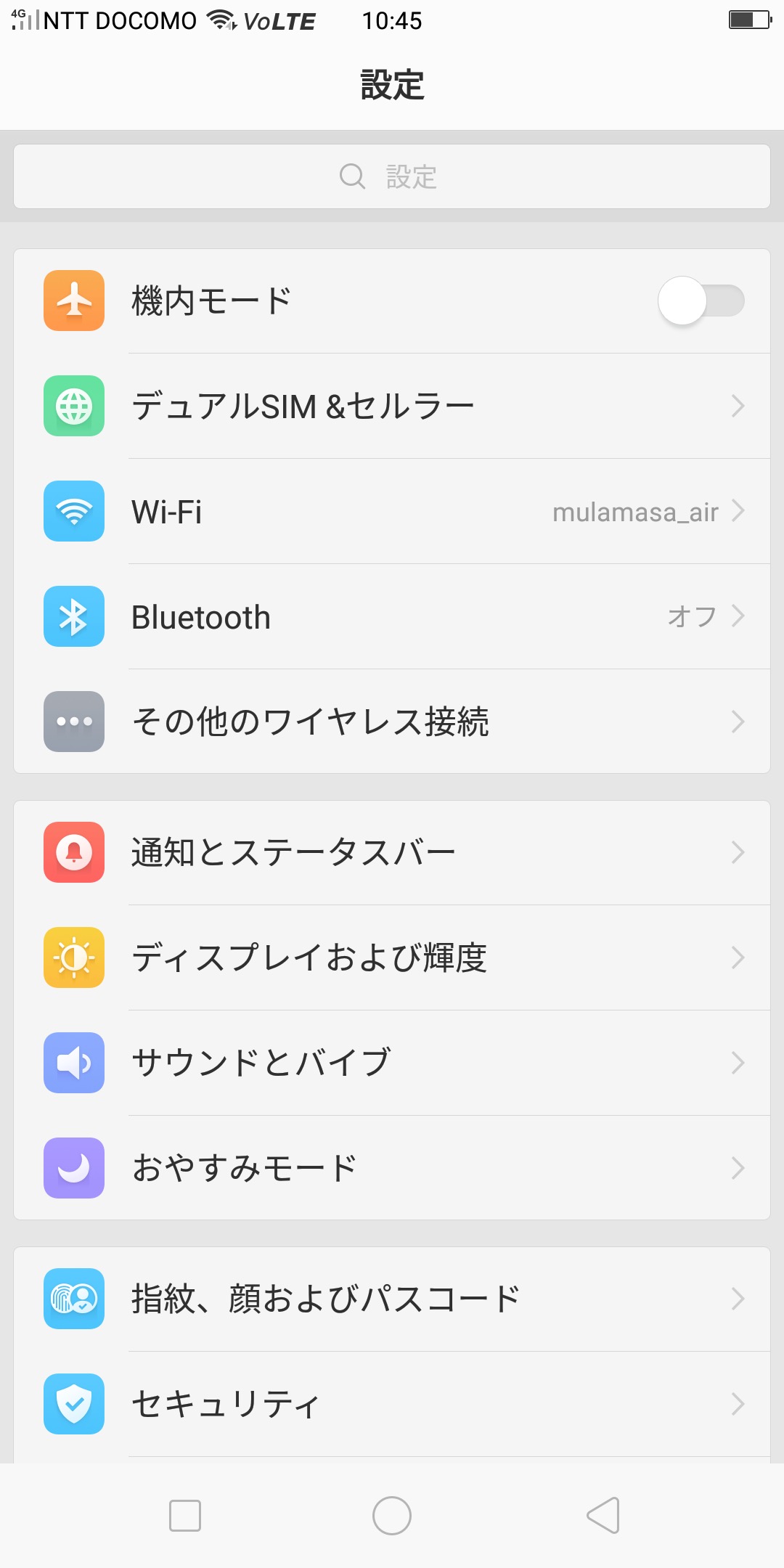Tap the system back button
784x1568 pixels.
(x=603, y=1516)
